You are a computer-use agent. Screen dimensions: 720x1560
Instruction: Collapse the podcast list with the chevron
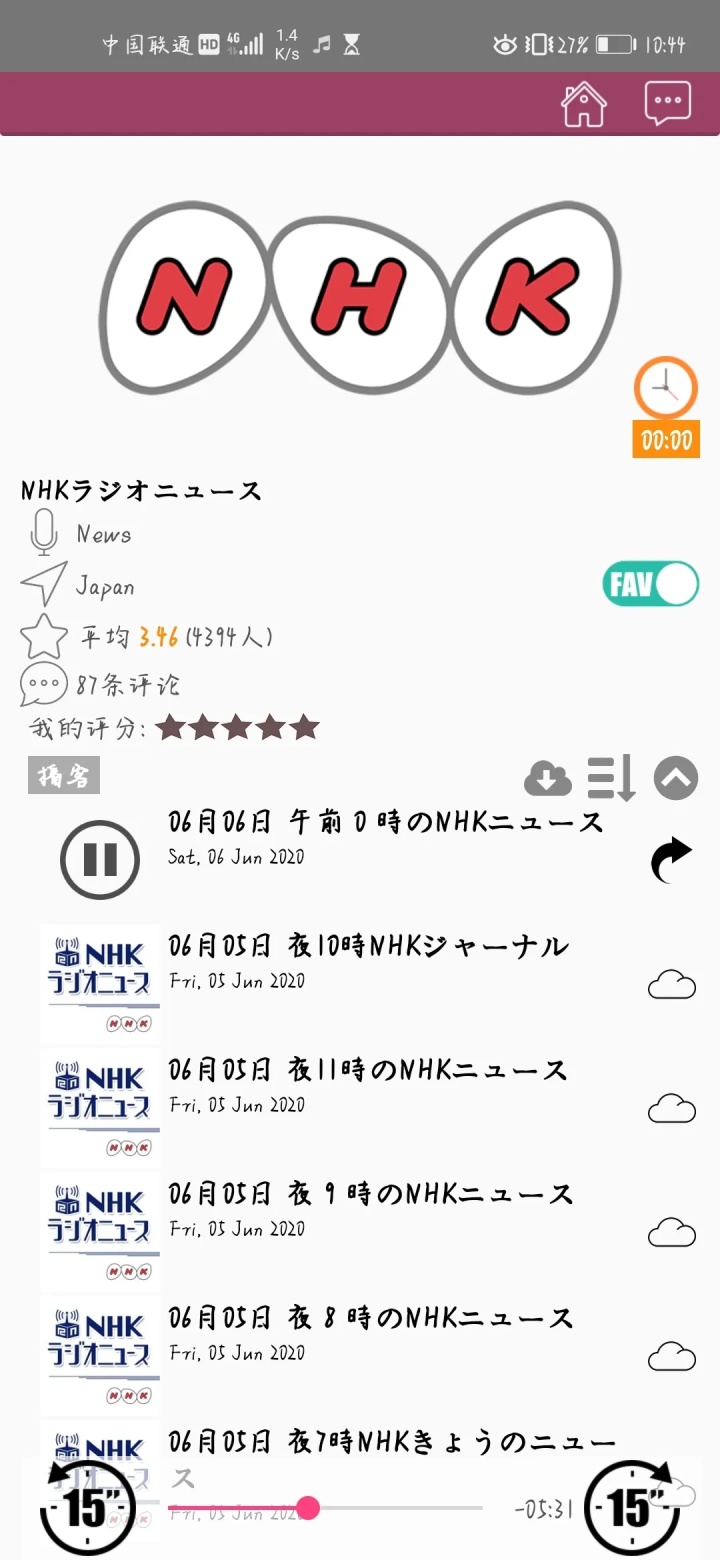click(676, 778)
